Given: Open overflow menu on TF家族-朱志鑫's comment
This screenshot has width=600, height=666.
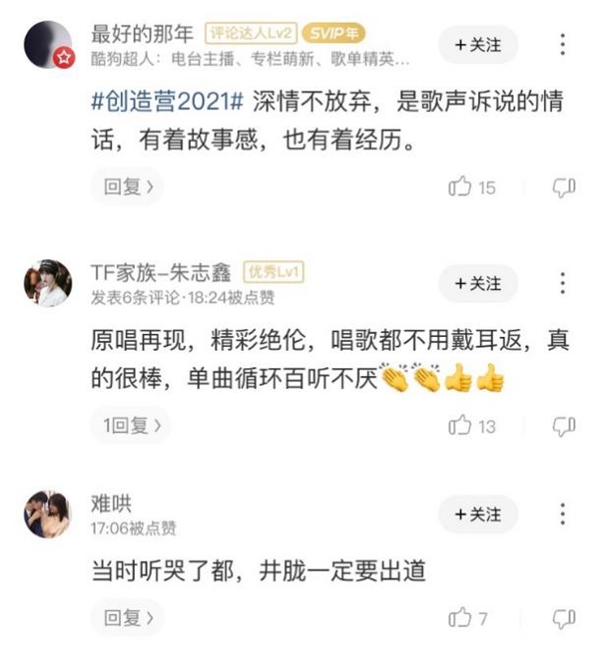Looking at the screenshot, I should [564, 283].
